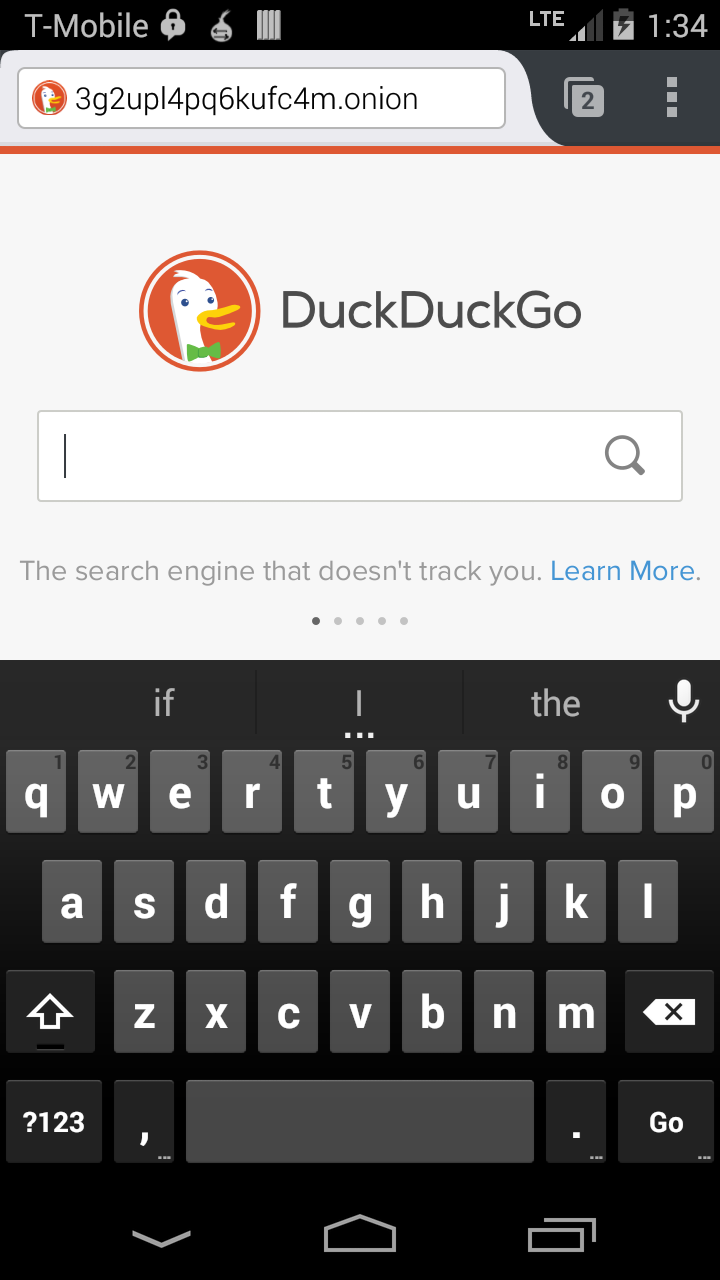The width and height of the screenshot is (720, 1280).
Task: Select the keyboard suggestion "the"
Action: coord(555,704)
